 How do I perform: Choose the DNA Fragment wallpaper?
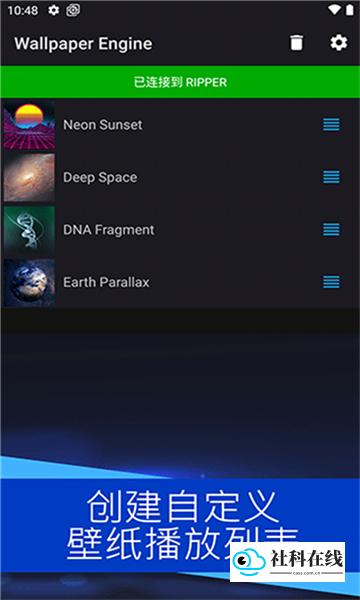180,230
